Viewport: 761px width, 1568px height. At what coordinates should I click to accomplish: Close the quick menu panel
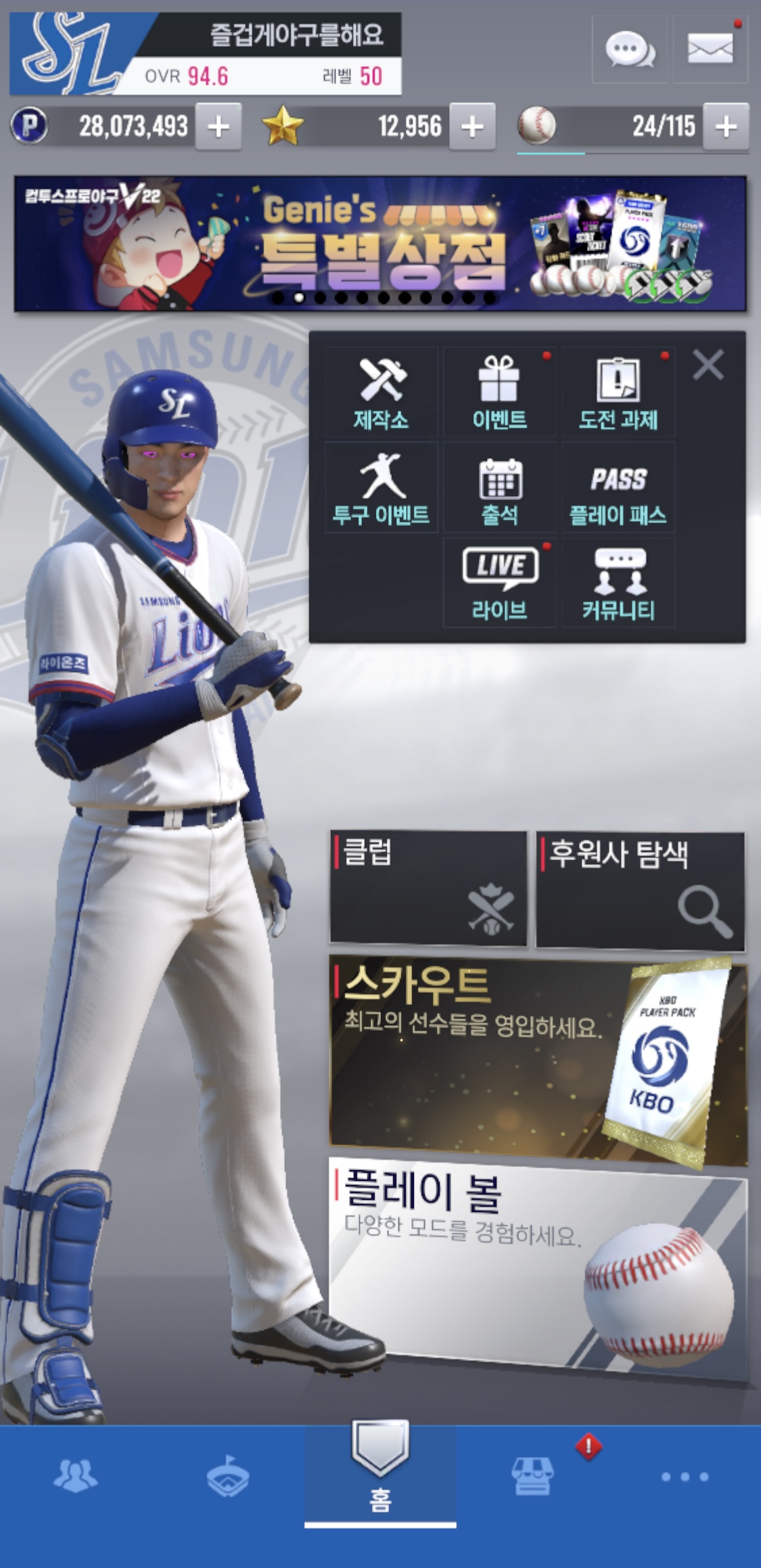tap(708, 365)
